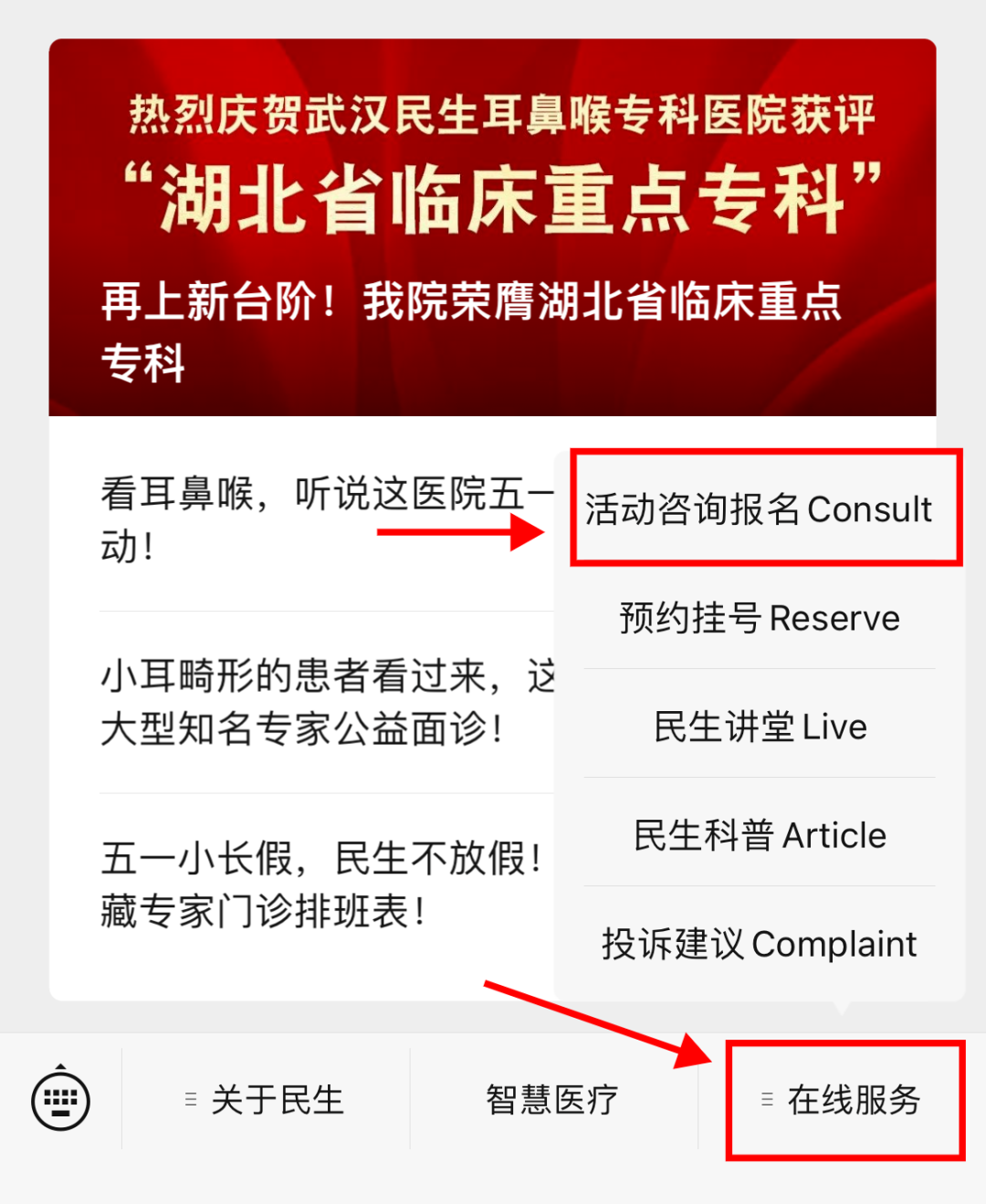Select 预约挂号 Reserve
The width and height of the screenshot is (986, 1204).
pos(760,618)
